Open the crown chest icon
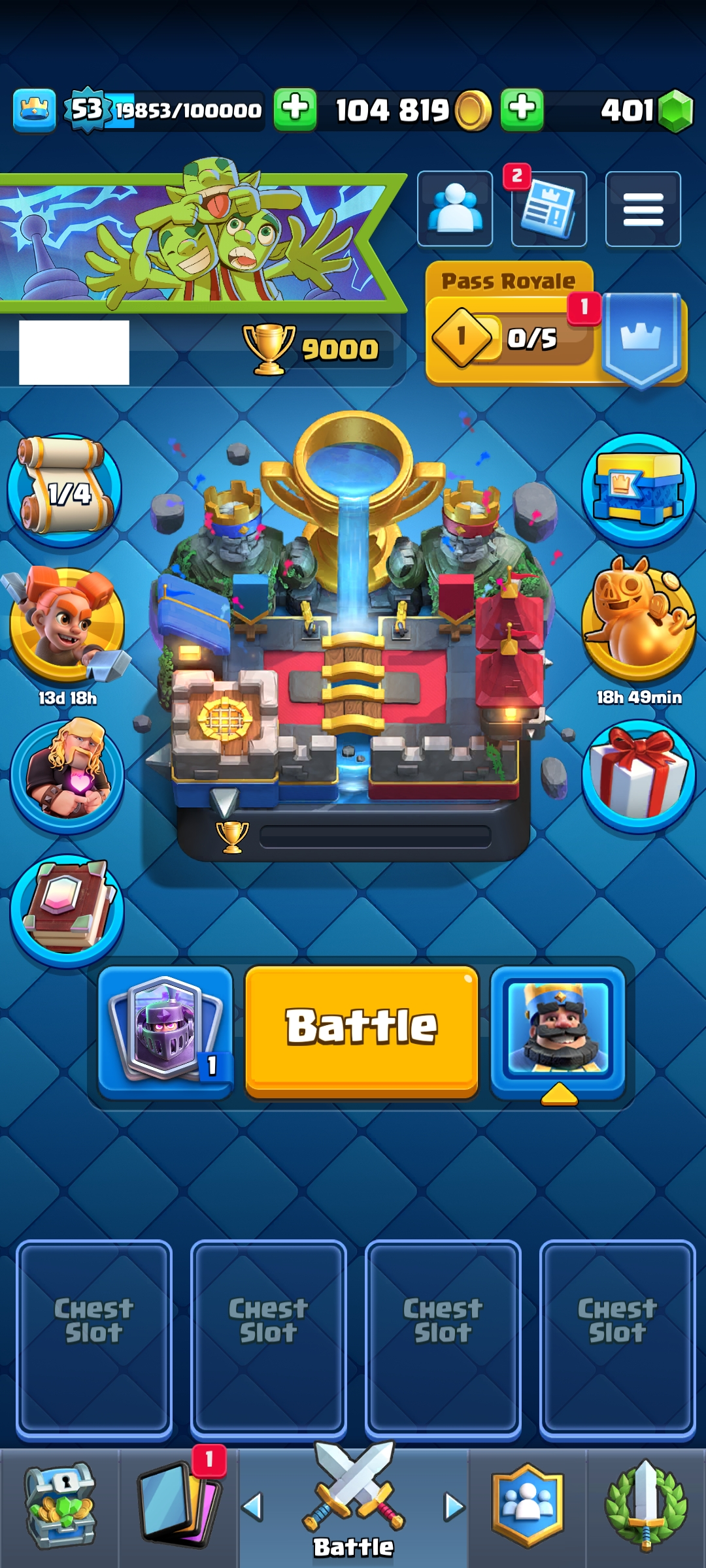 [639, 490]
